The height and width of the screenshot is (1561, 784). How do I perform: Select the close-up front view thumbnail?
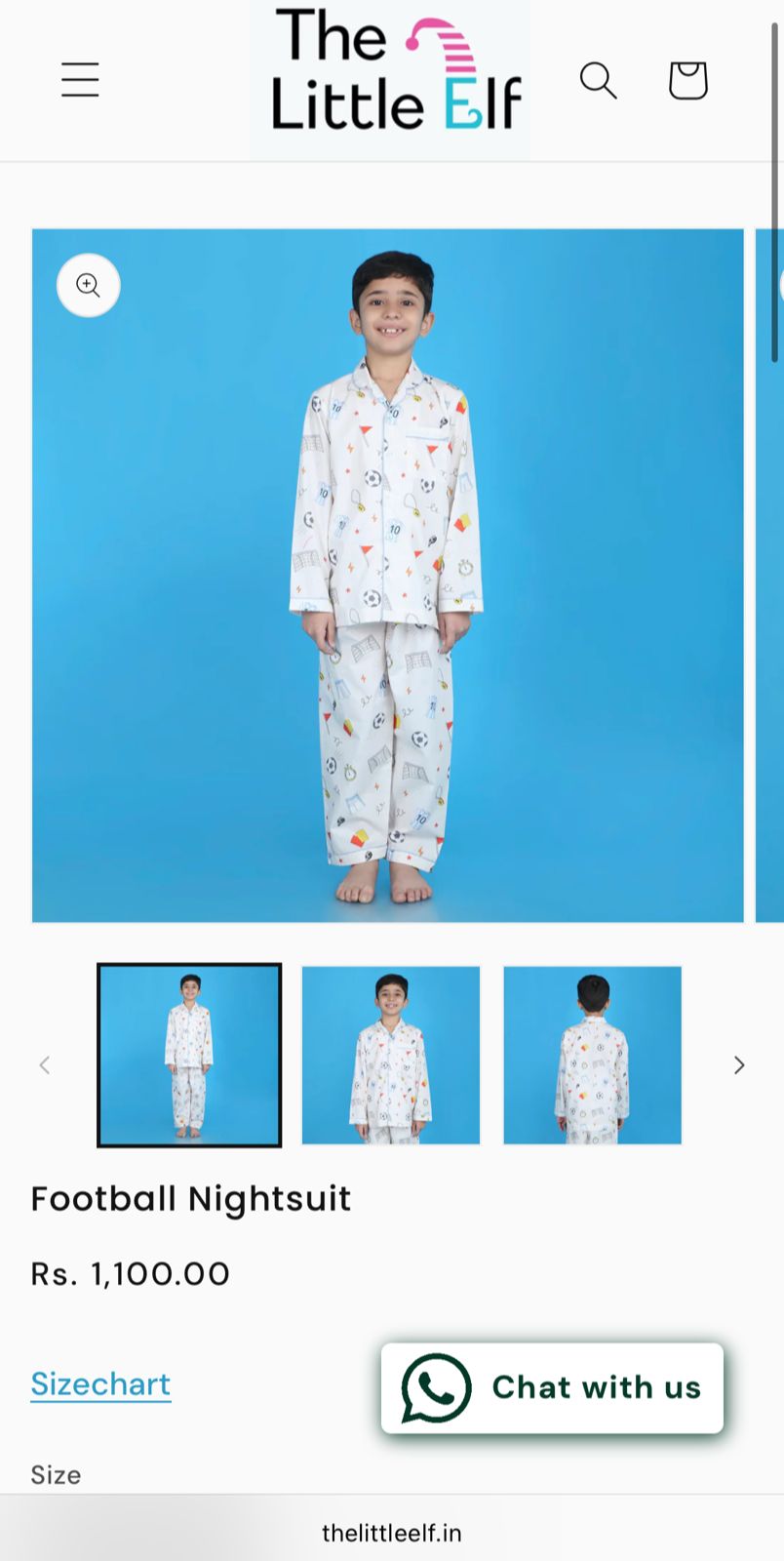(x=391, y=1055)
